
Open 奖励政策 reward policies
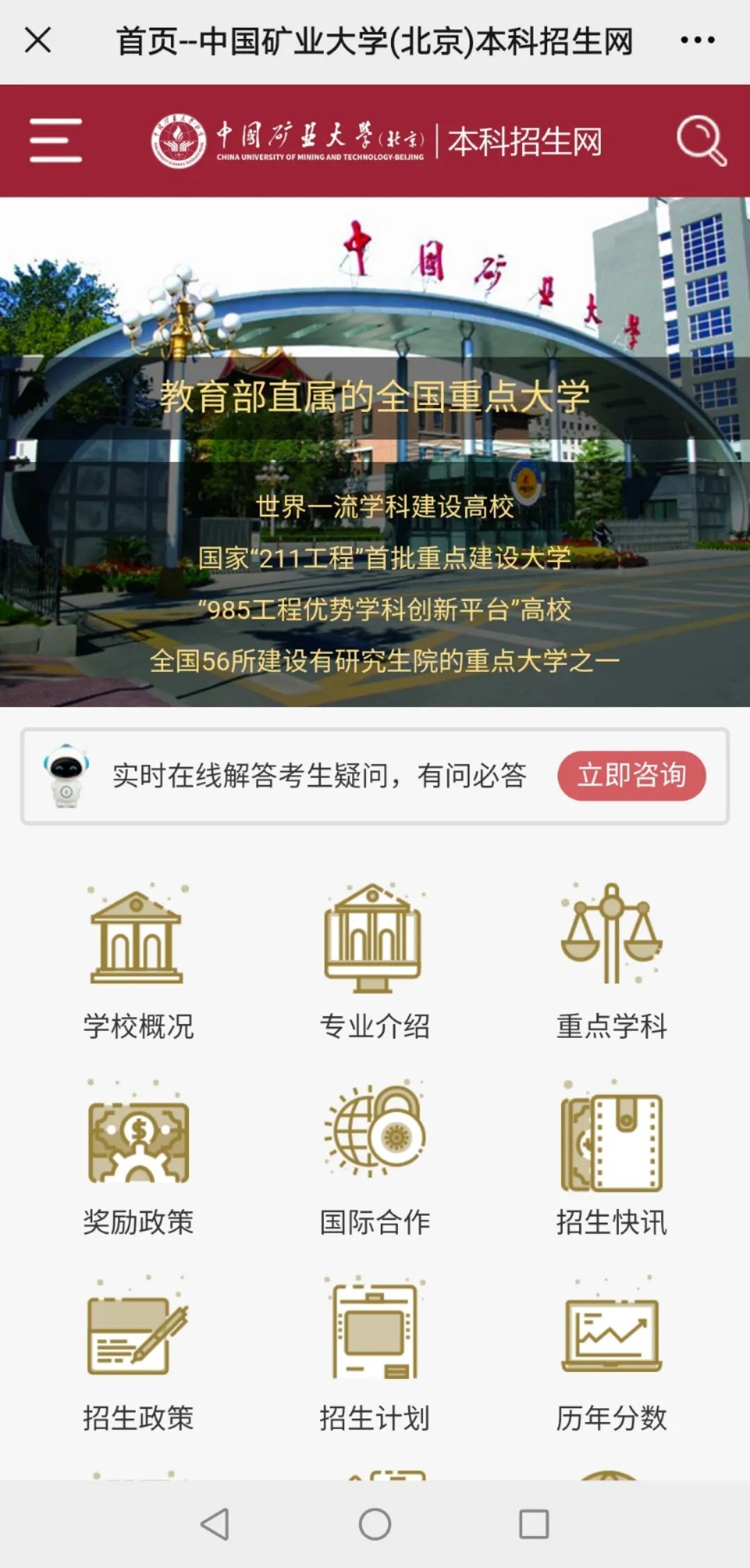point(137,1158)
